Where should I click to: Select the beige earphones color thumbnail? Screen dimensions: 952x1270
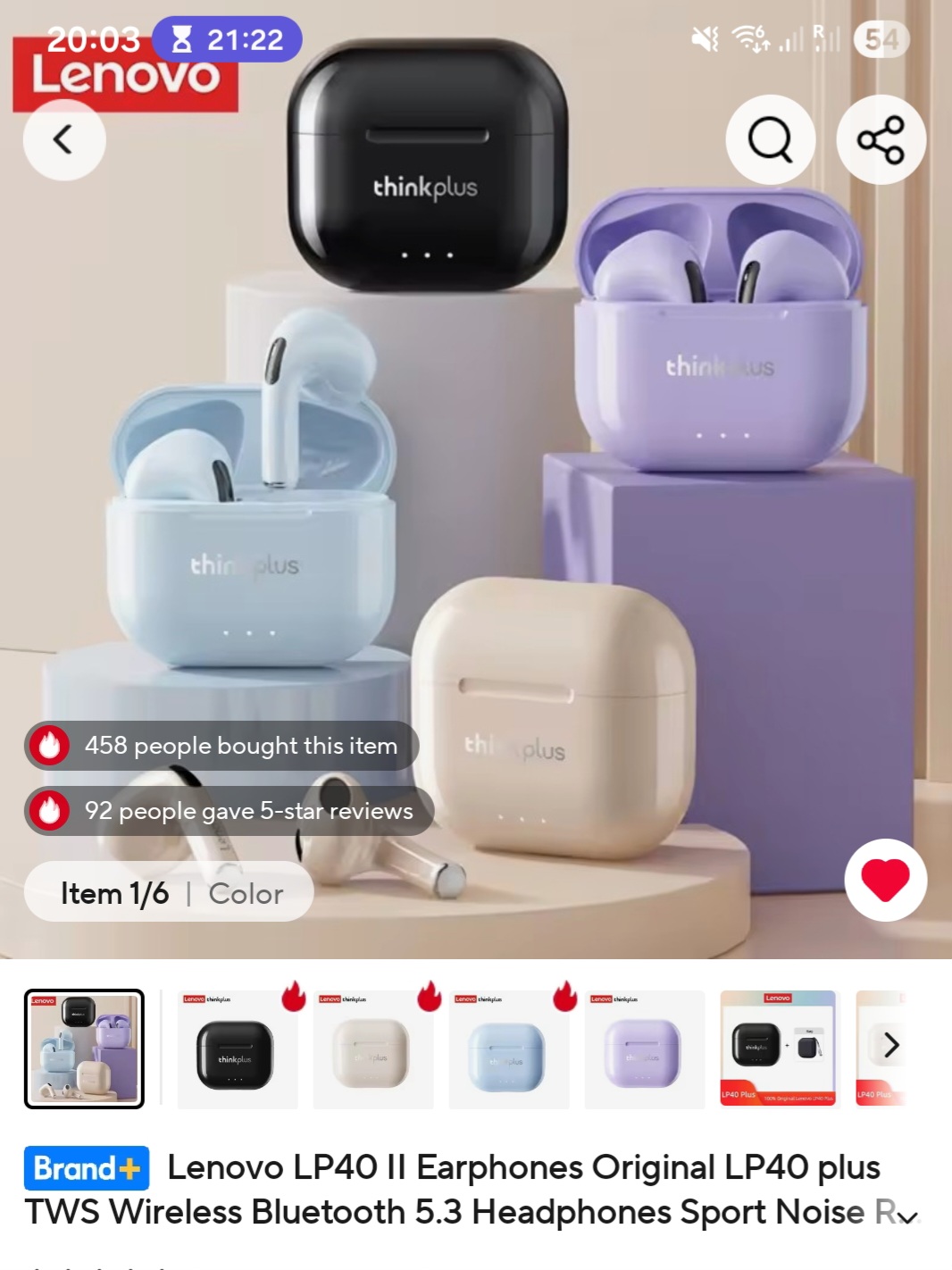tap(372, 1049)
